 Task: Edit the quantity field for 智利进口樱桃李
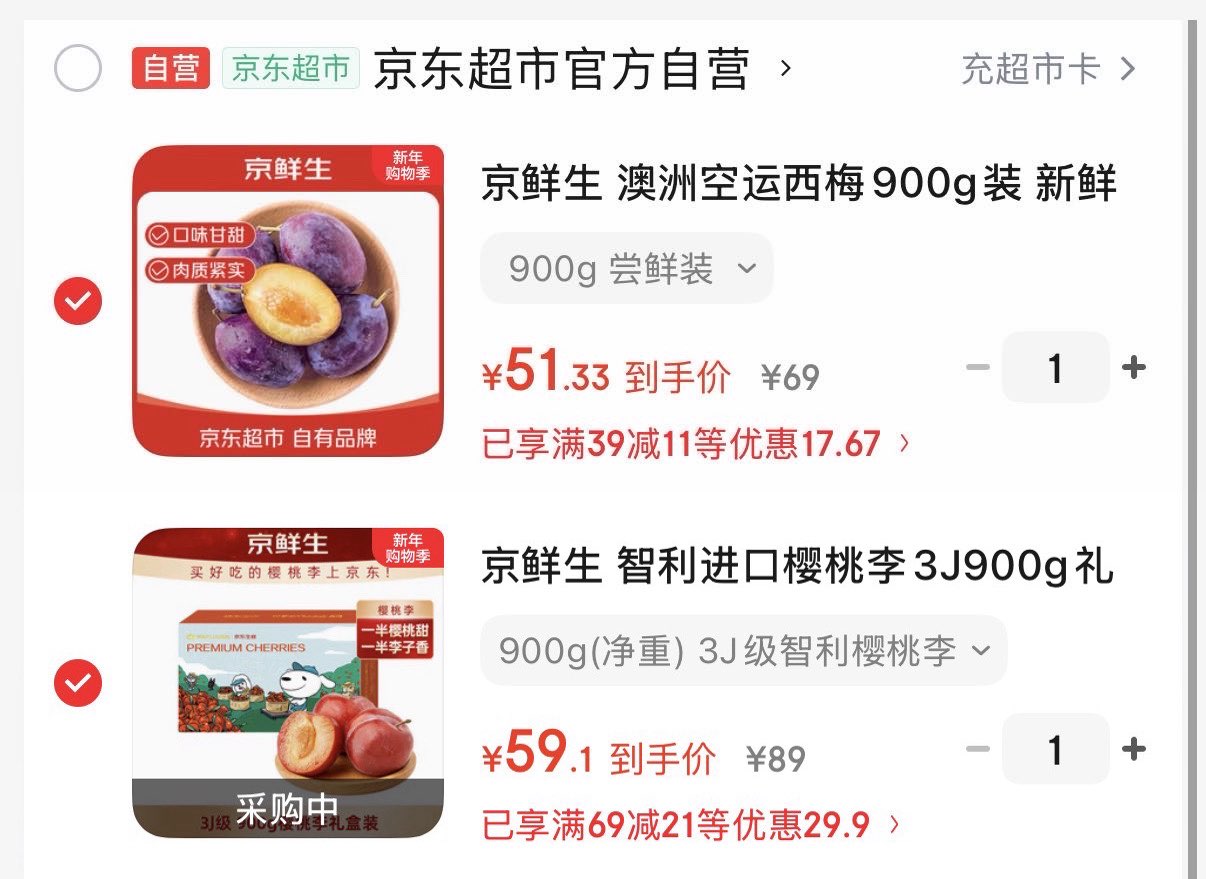pos(1055,749)
